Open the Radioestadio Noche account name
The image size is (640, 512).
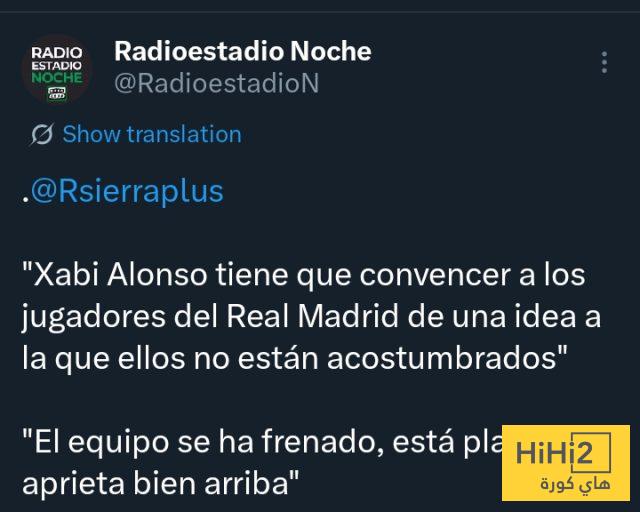tap(242, 51)
